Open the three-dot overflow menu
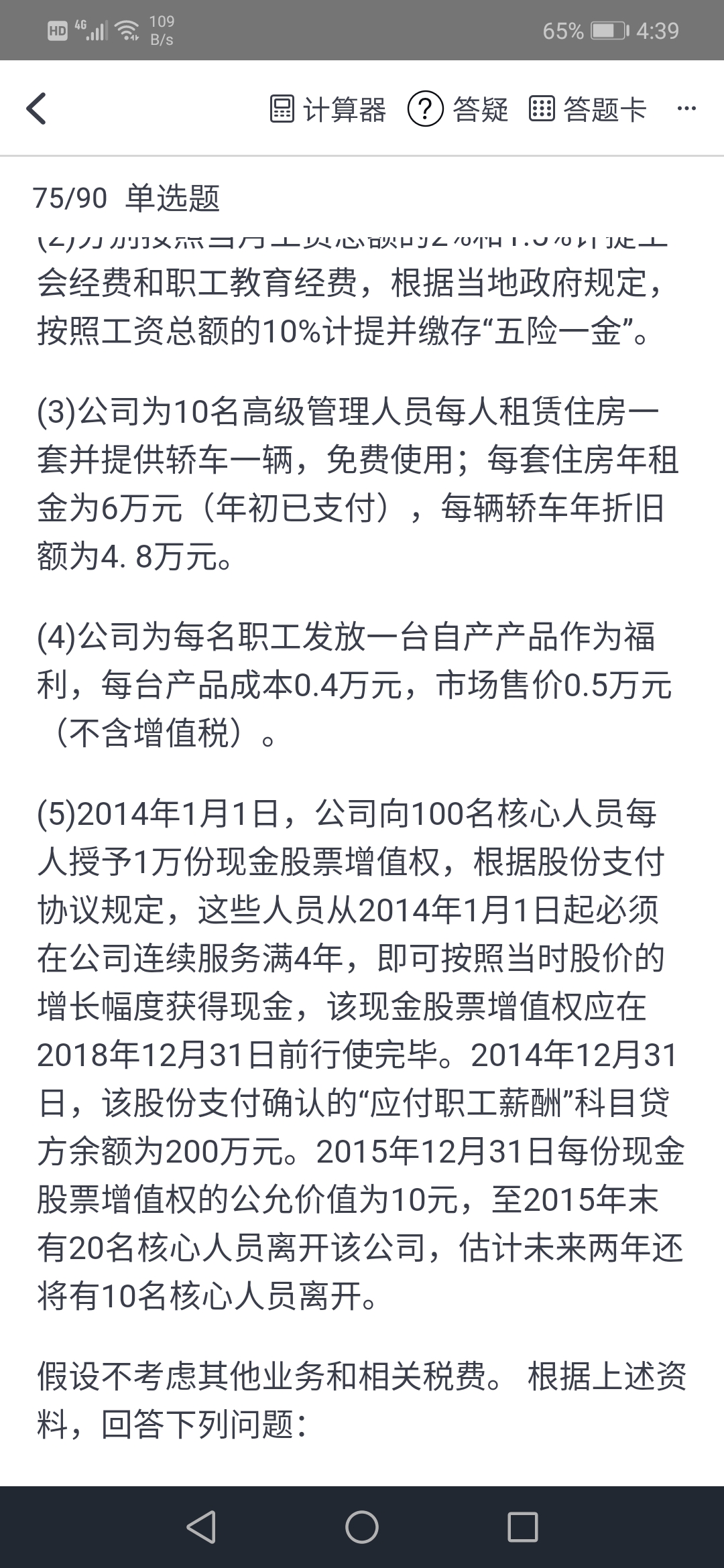Viewport: 724px width, 1568px height. [x=686, y=109]
